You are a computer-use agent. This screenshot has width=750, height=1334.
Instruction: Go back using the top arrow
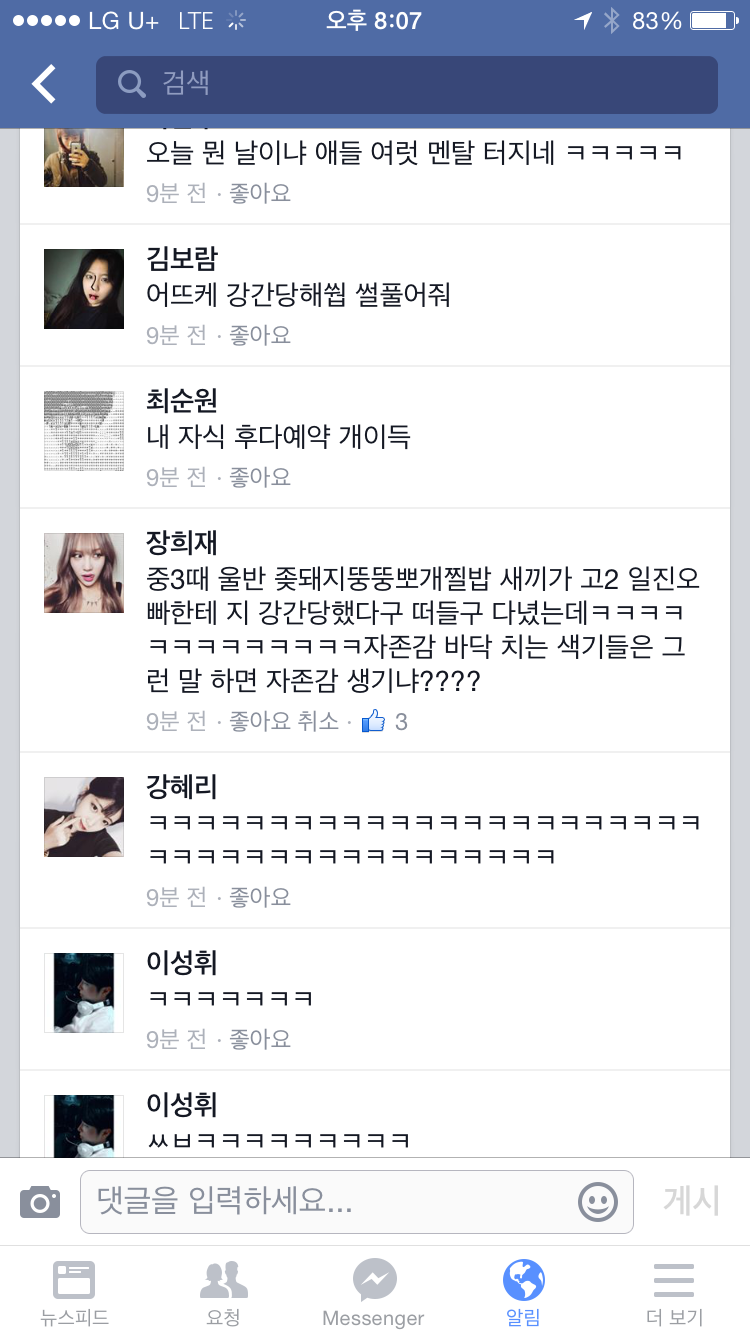pos(45,84)
